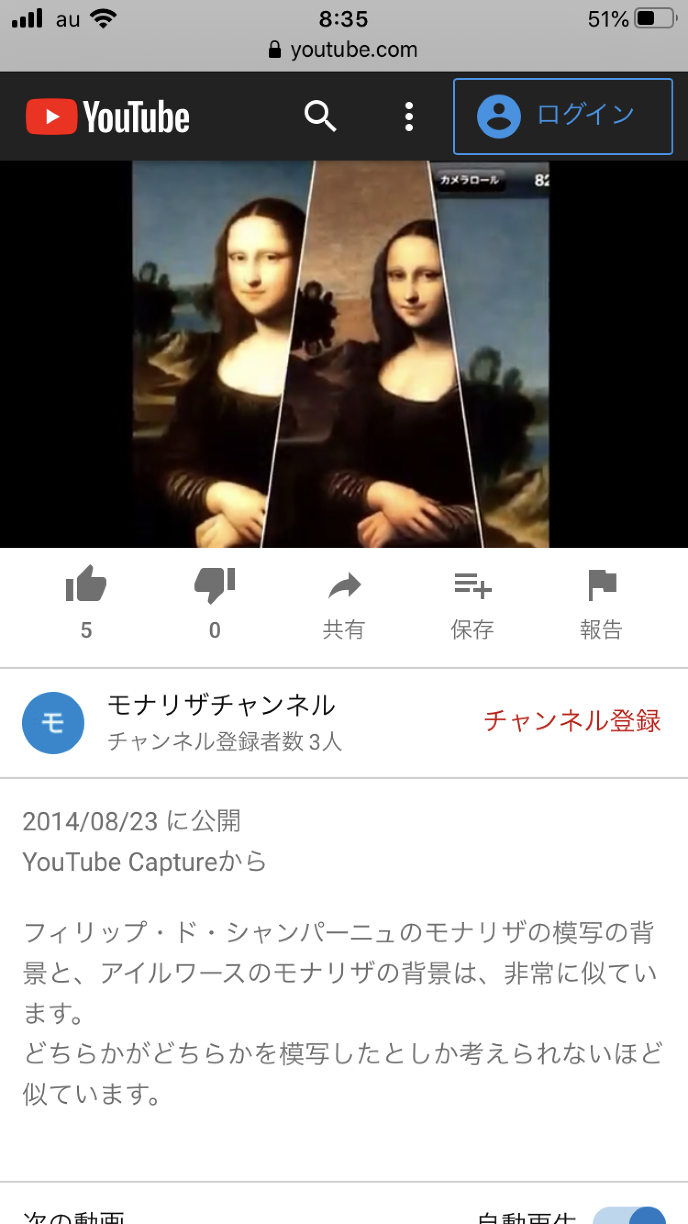
Task: Tap the Mona Lisa video player
Action: tap(342, 354)
